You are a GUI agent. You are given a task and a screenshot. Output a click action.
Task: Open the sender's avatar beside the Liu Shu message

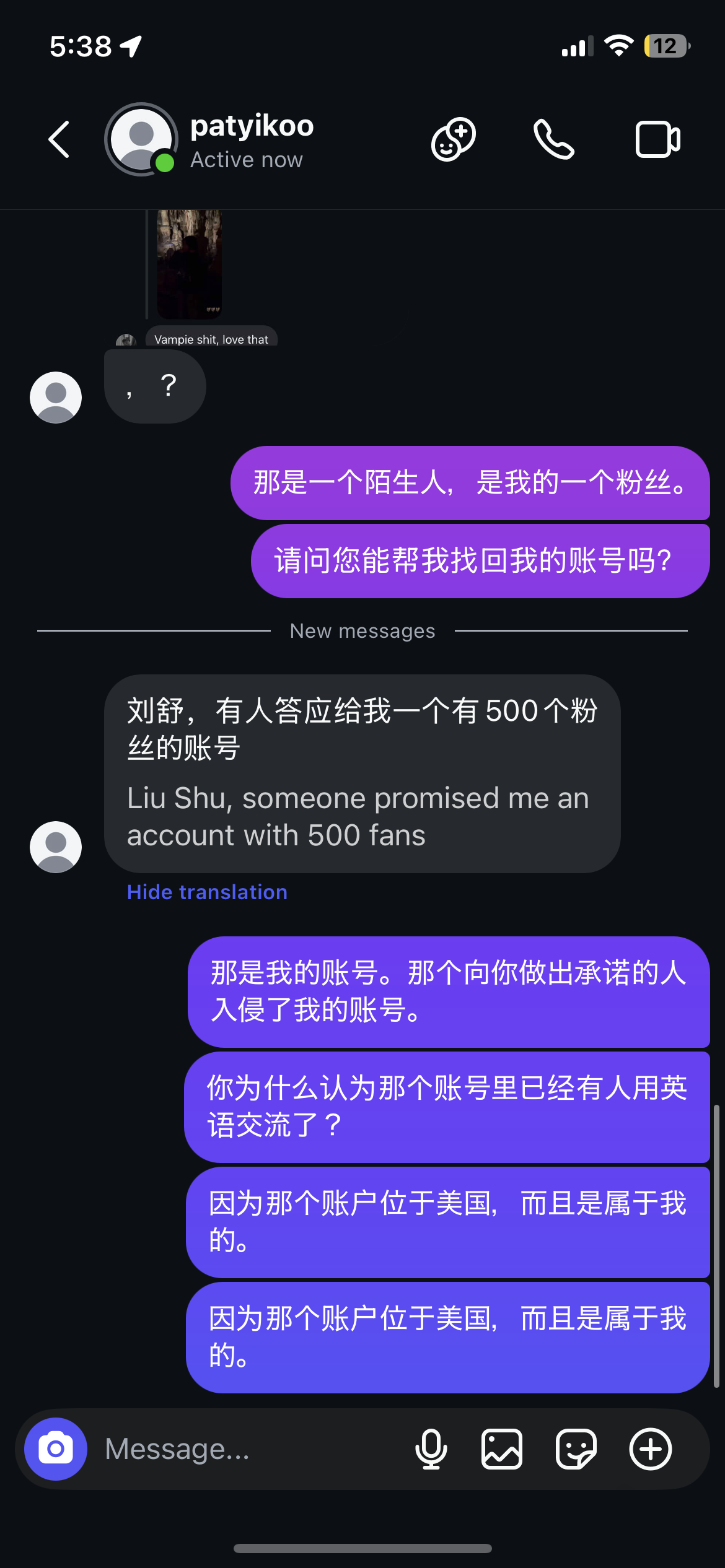[56, 847]
